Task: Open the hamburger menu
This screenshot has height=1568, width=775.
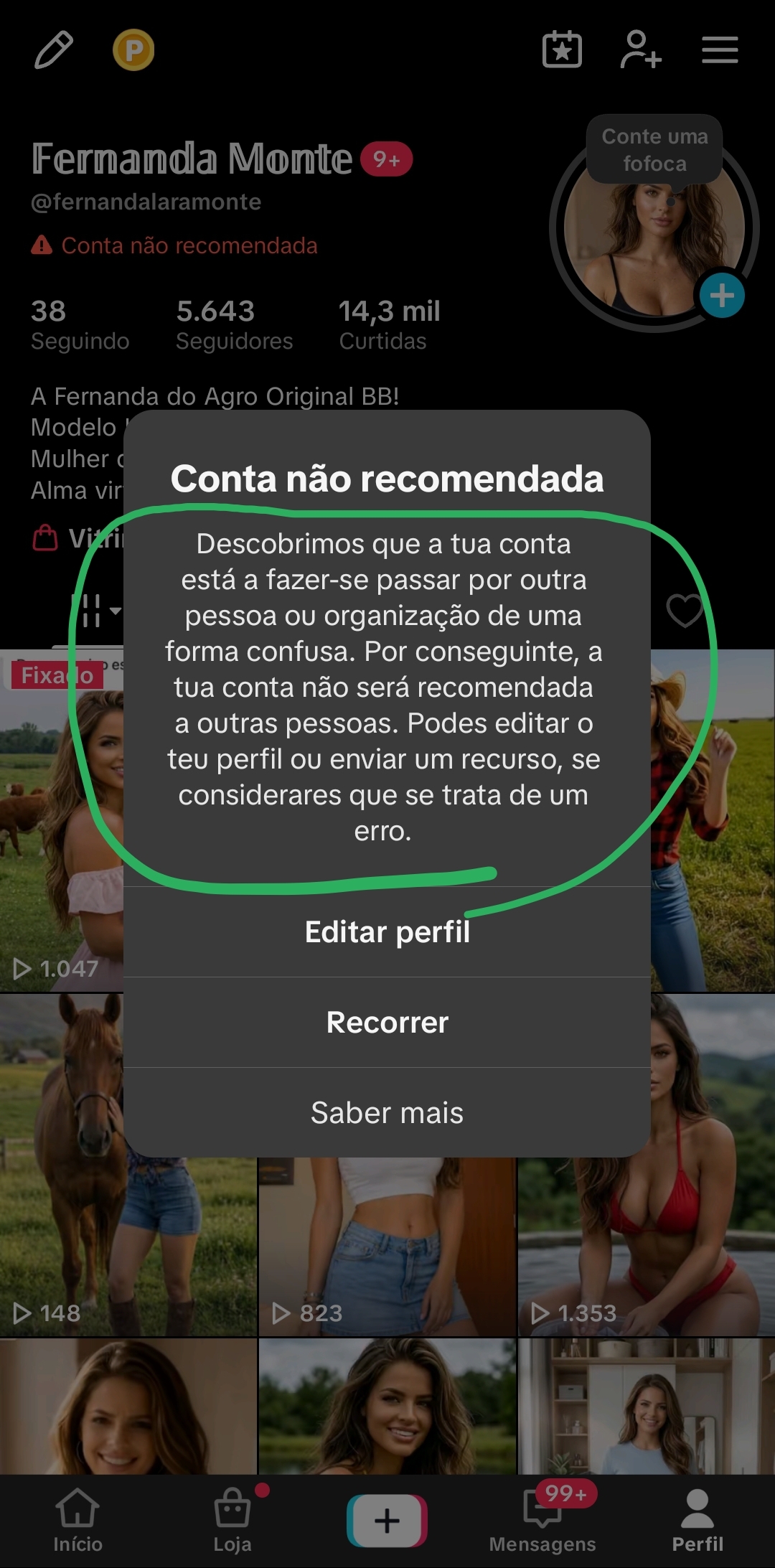Action: click(720, 50)
